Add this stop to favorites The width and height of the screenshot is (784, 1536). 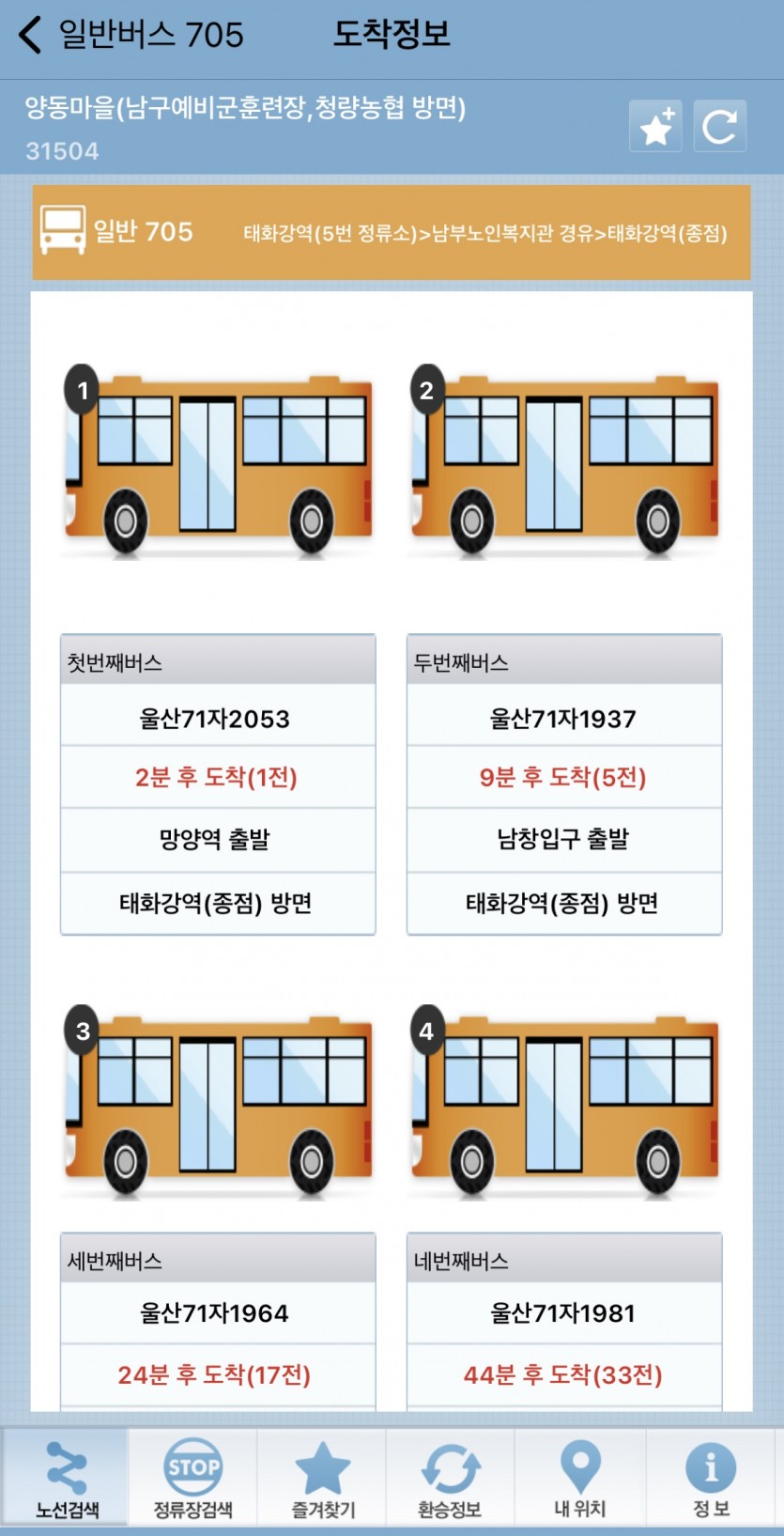click(x=654, y=126)
